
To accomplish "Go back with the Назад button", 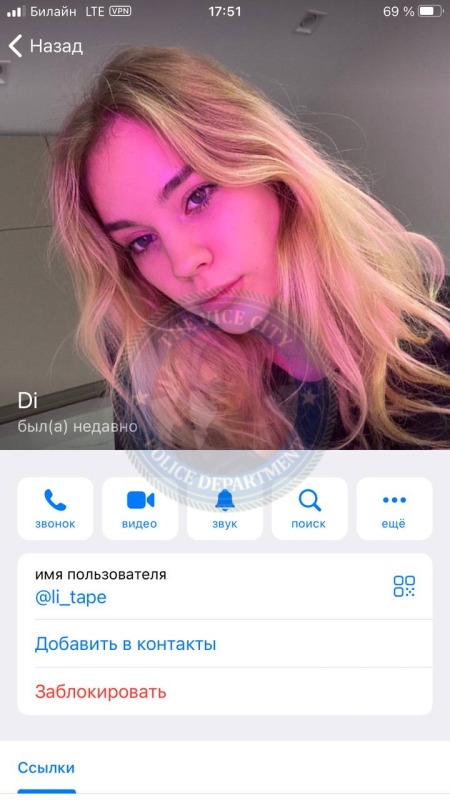I will point(45,46).
